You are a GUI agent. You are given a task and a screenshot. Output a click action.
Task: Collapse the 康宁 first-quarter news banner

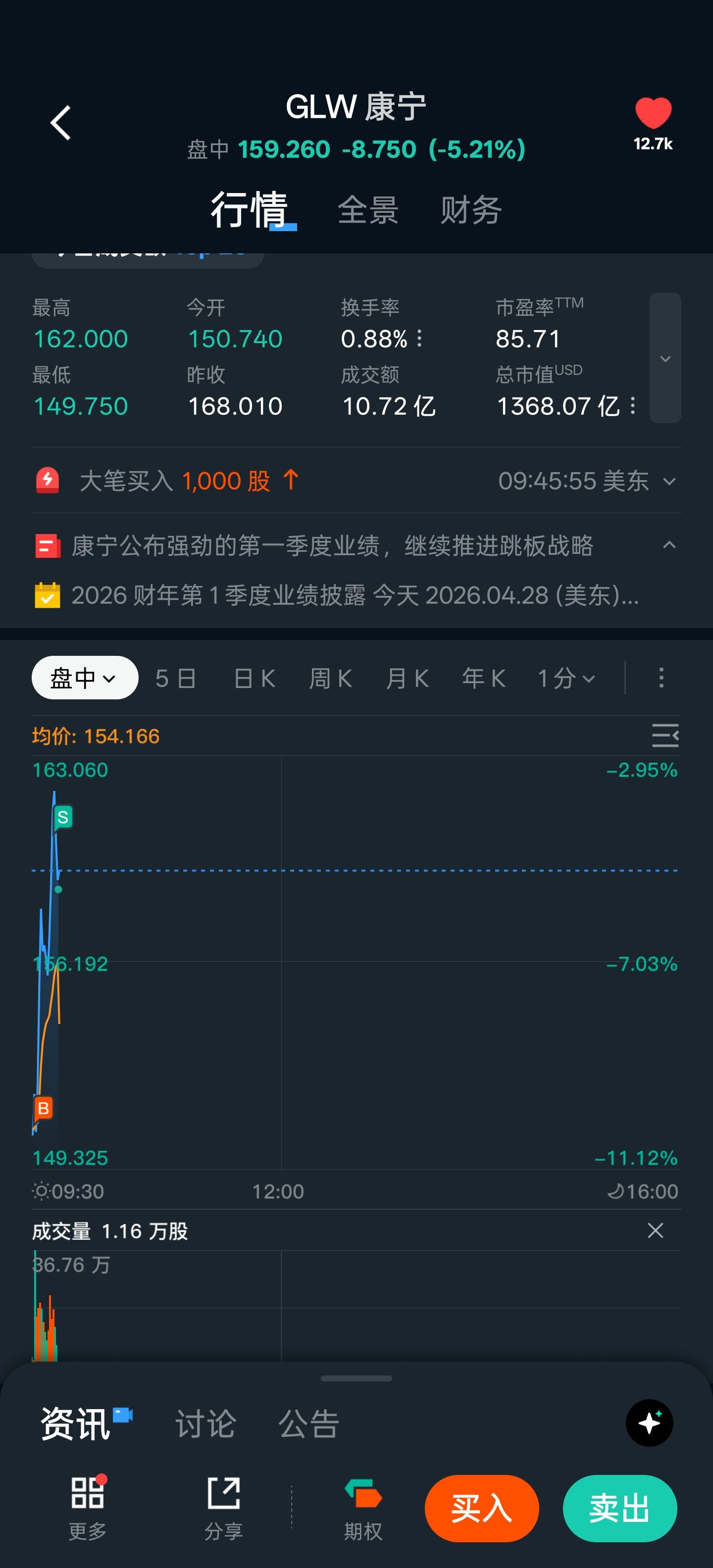[x=669, y=545]
